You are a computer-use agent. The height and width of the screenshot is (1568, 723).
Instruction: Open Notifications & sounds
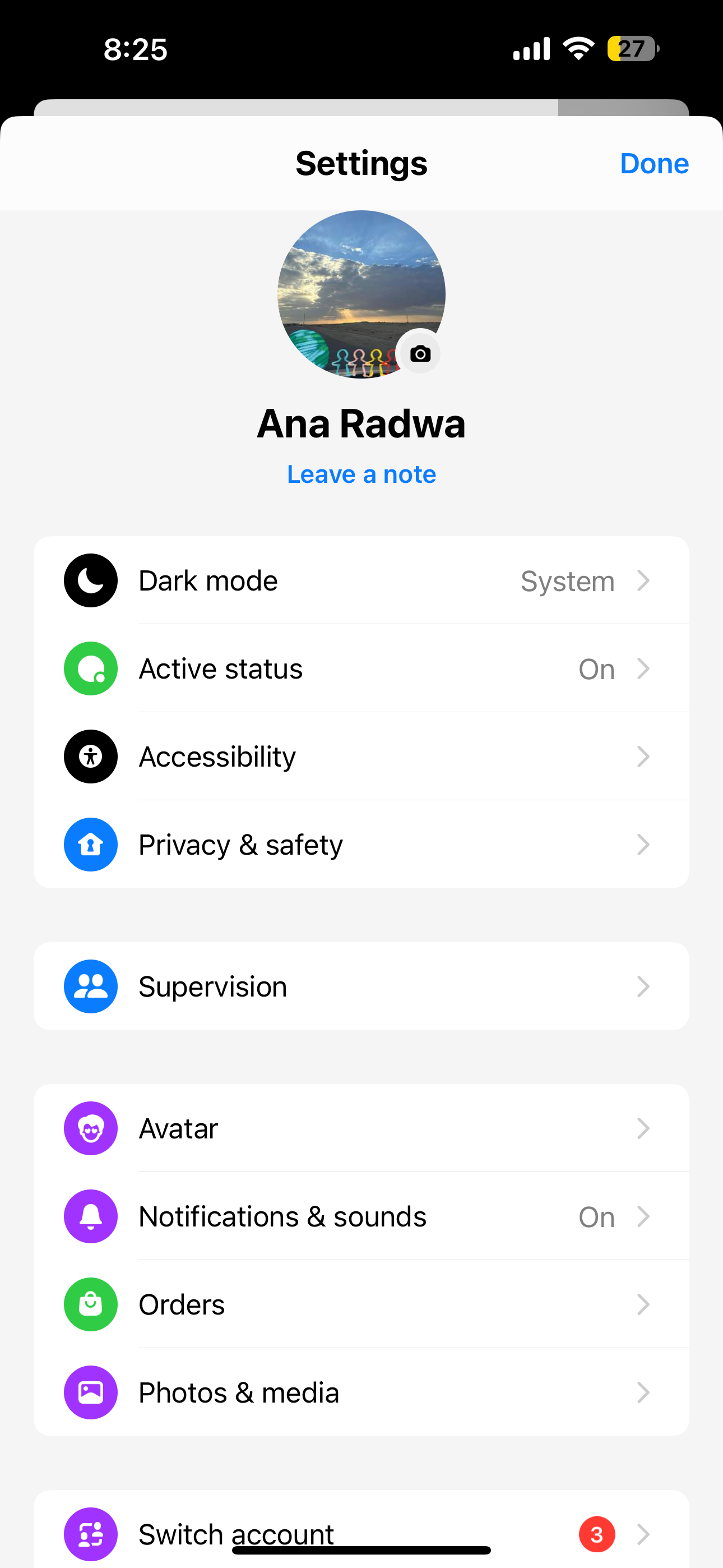point(361,1216)
